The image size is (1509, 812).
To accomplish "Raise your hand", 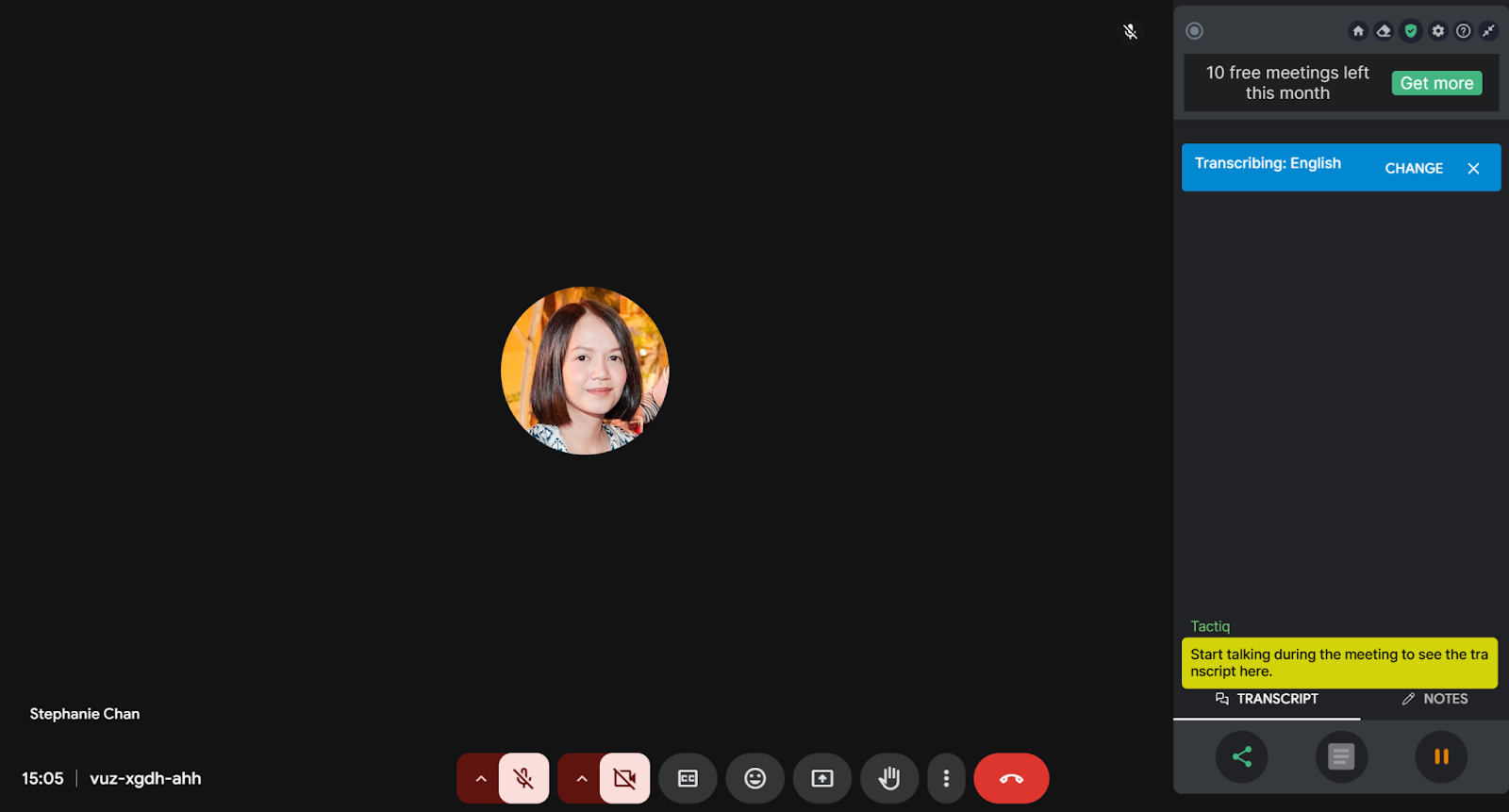I will tap(889, 778).
